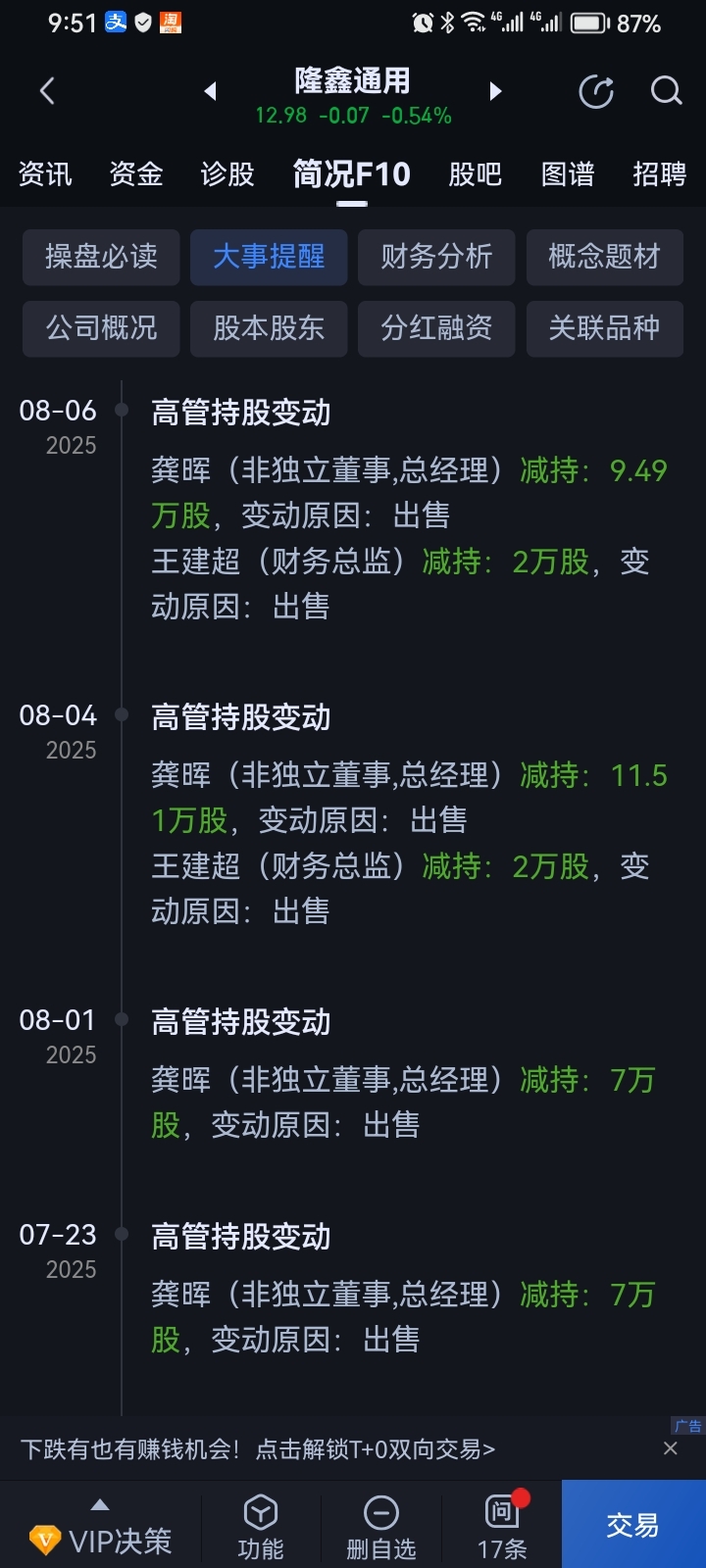
Task: Select the 公司概况 chip
Action: tap(101, 328)
